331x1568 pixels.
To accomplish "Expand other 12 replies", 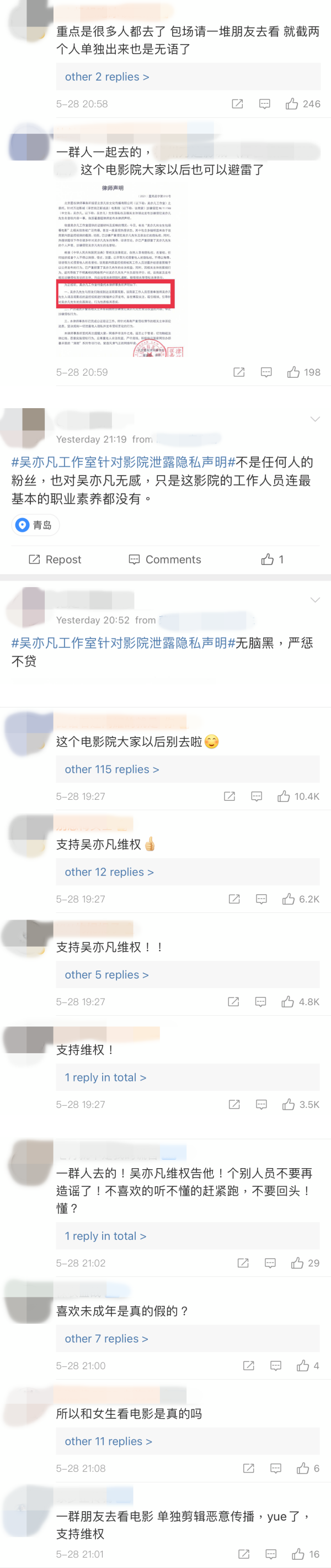I will click(x=110, y=872).
